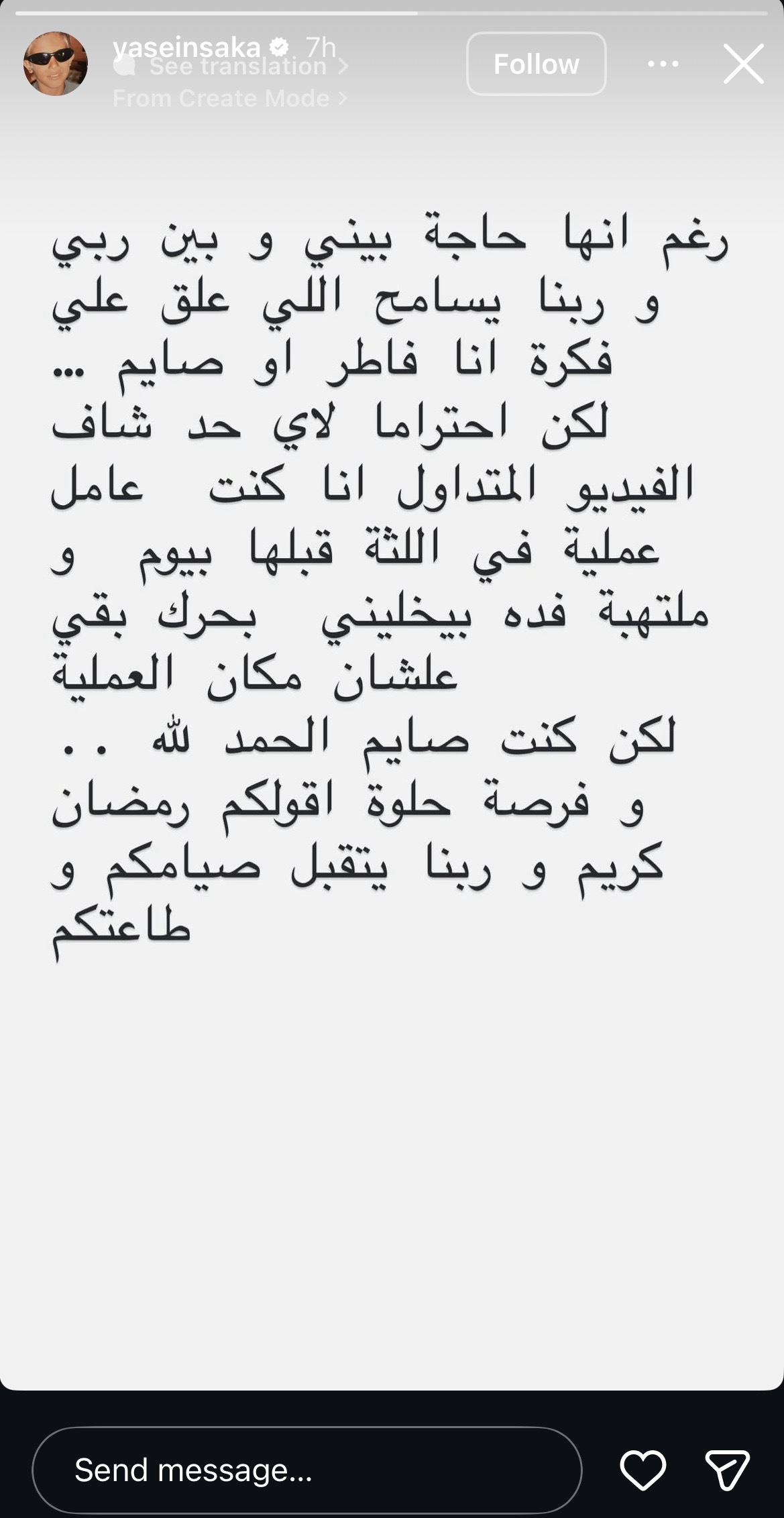Close the story viewer
This screenshot has width=784, height=1518.
(743, 64)
